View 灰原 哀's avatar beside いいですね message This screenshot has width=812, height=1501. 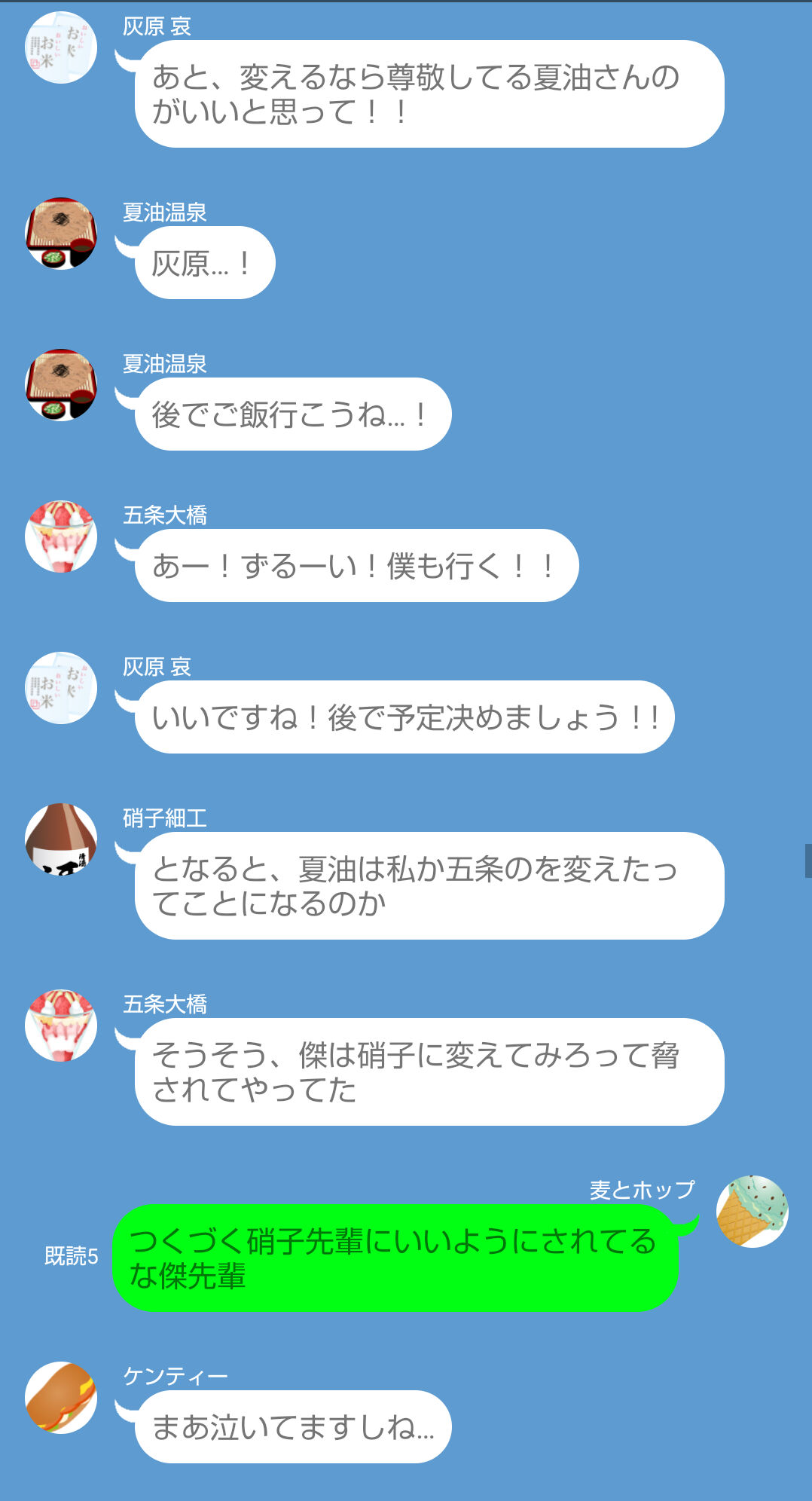pos(61,688)
